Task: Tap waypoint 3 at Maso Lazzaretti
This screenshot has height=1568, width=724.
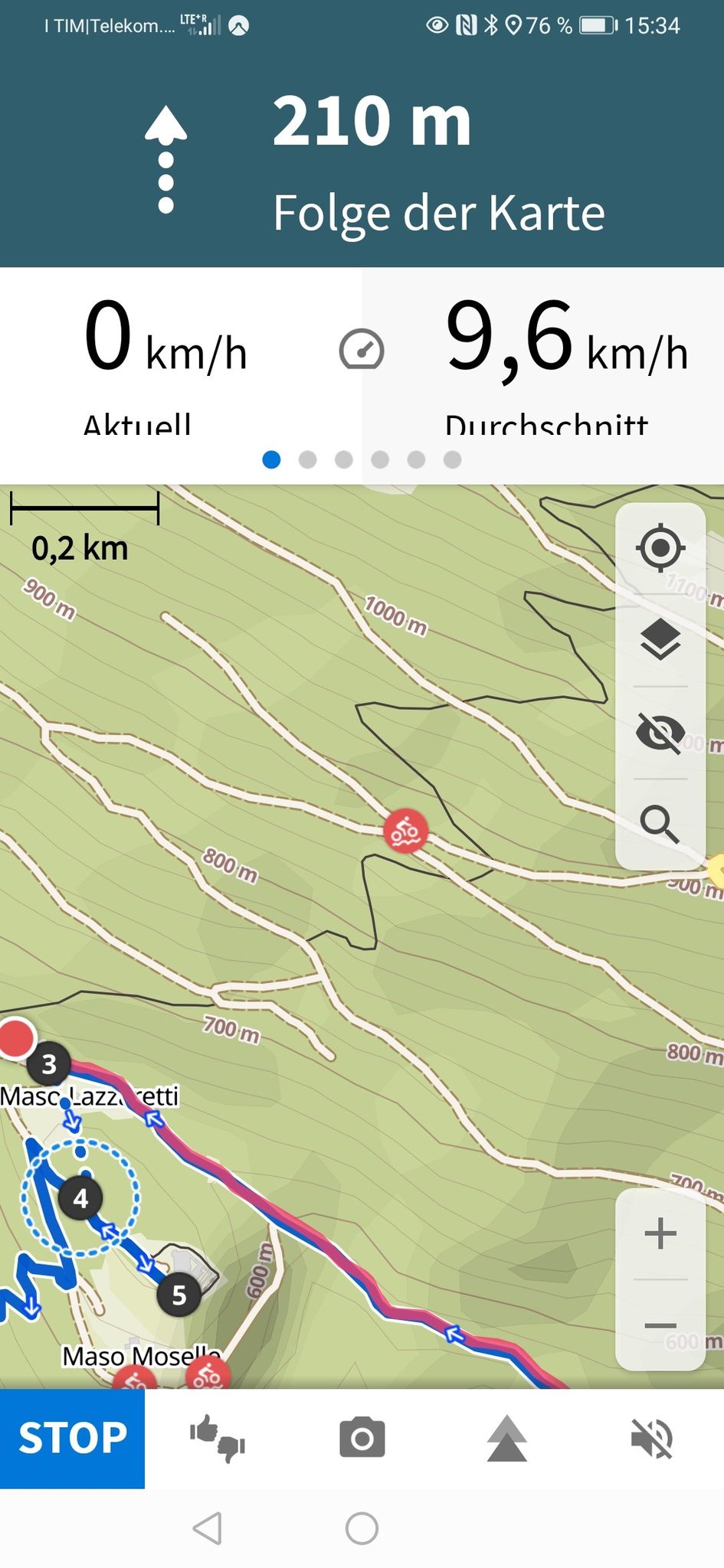Action: click(x=49, y=1064)
